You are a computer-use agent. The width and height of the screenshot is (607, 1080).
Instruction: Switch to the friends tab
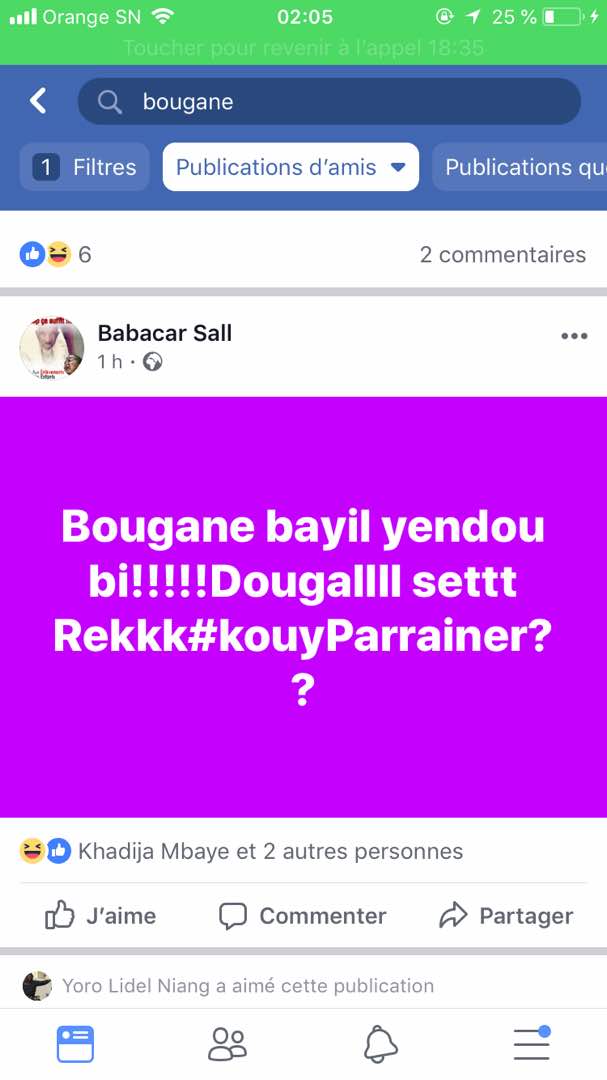[x=227, y=1044]
